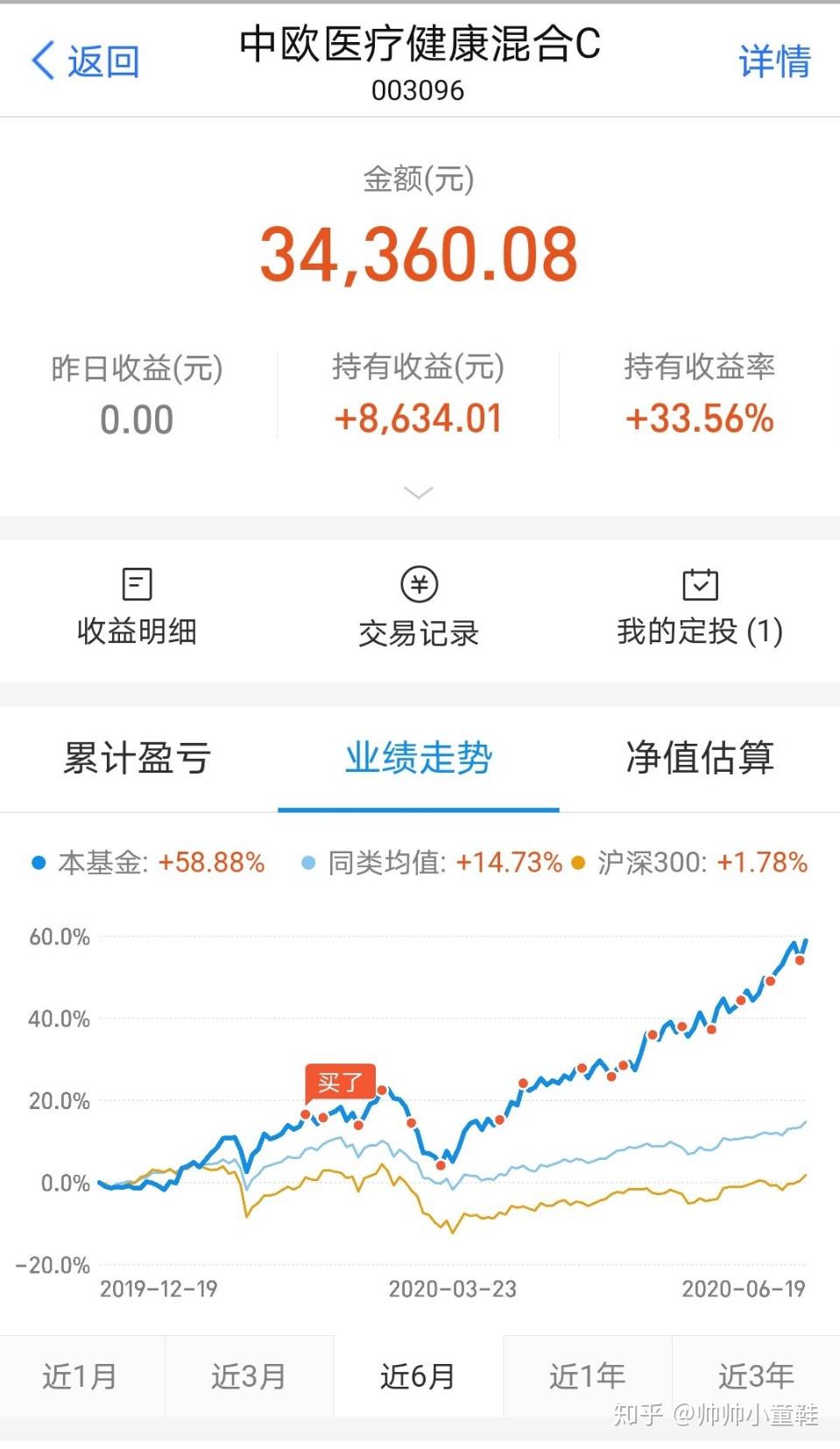This screenshot has width=840, height=1449.
Task: Expand the earnings summary chevron
Action: tap(419, 492)
